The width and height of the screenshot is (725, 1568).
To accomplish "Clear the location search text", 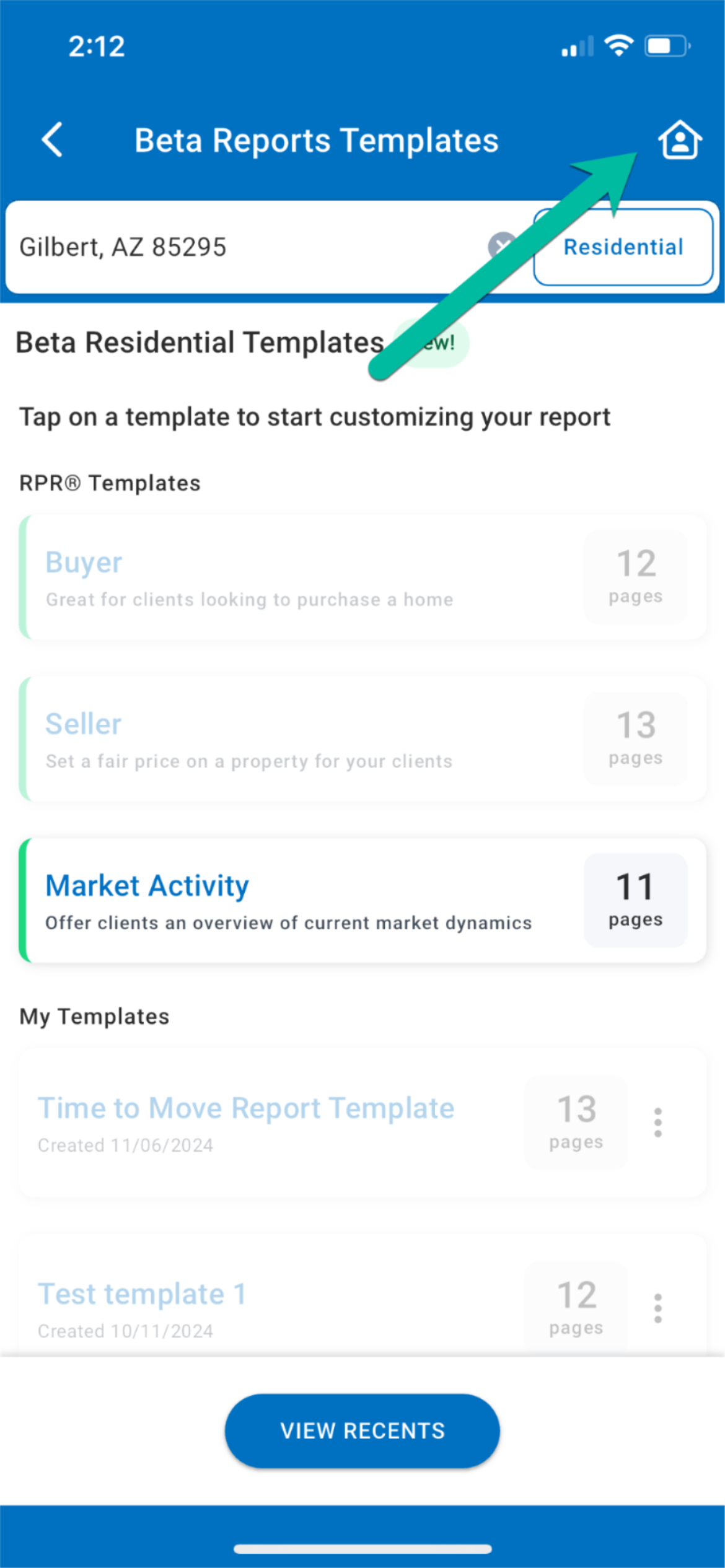I will 501,246.
